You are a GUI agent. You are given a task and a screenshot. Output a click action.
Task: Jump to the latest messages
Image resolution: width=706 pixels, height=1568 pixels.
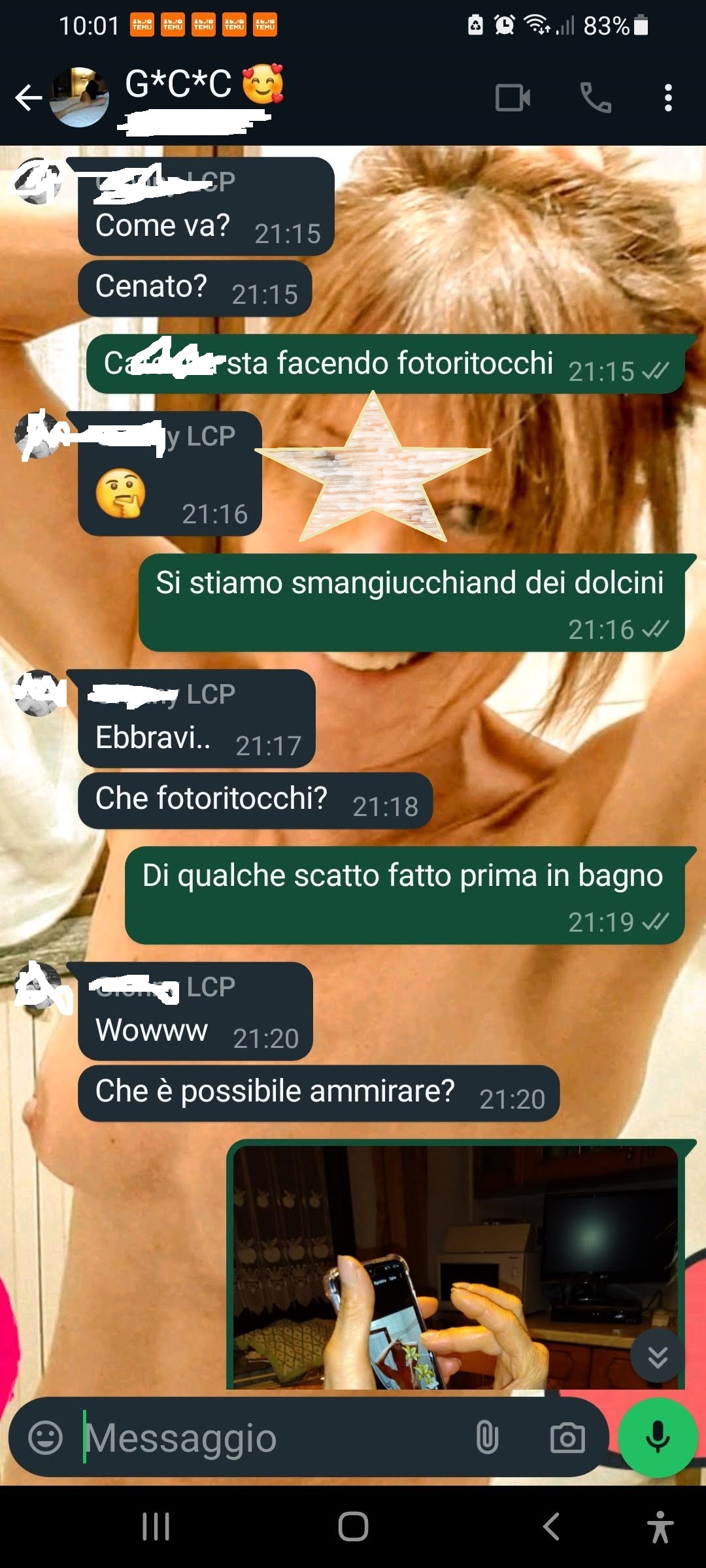click(658, 1356)
